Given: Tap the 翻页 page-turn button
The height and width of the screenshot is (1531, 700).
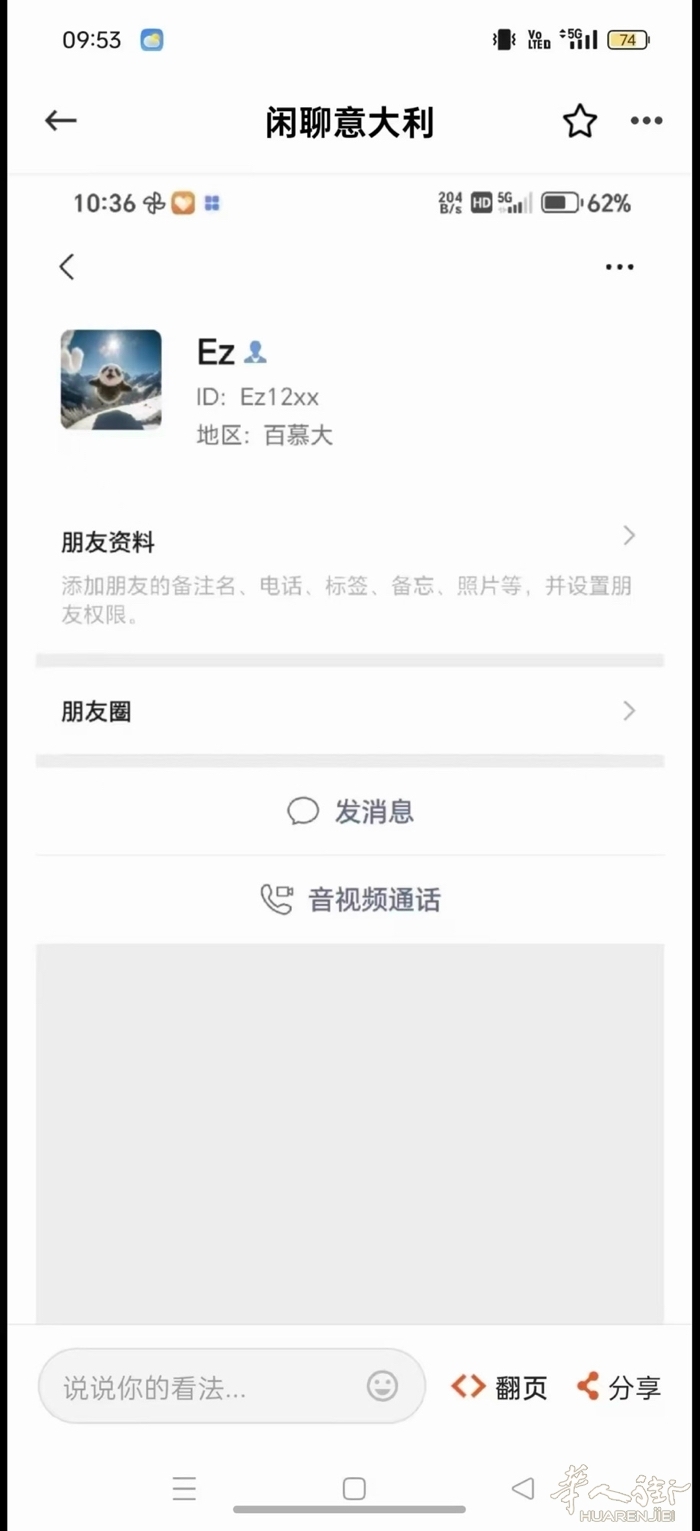Looking at the screenshot, I should coord(499,1387).
